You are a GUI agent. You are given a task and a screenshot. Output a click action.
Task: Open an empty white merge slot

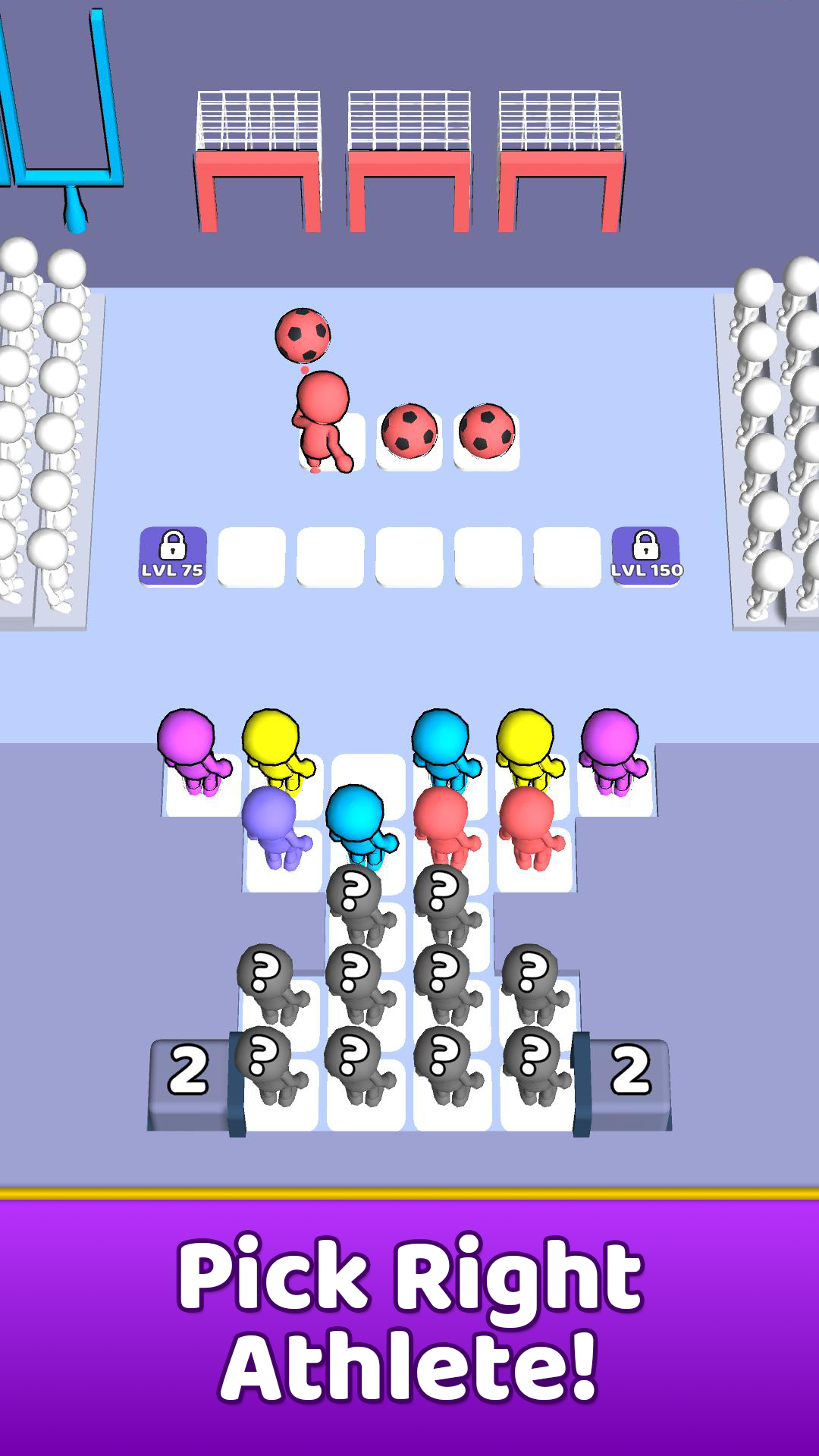[x=409, y=554]
